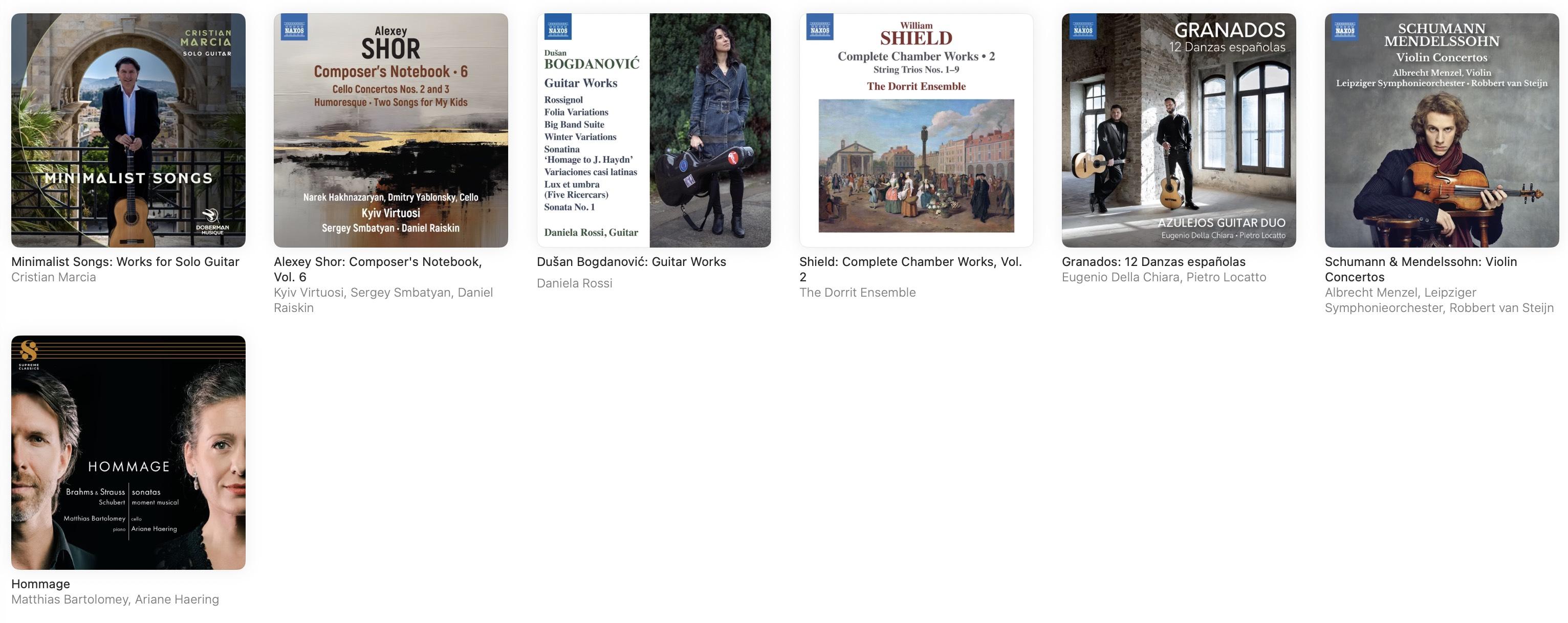View artist Daniela Rossi
The image size is (1568, 623).
point(574,283)
